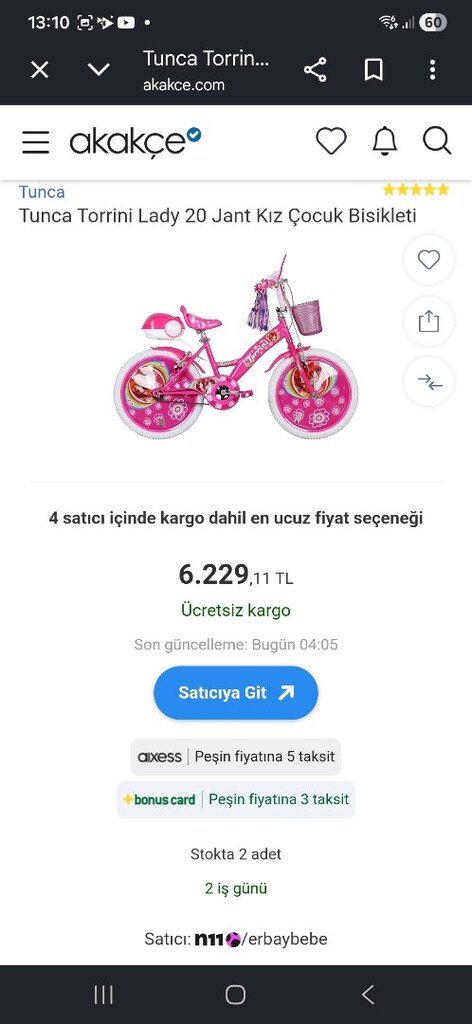The width and height of the screenshot is (472, 1024).
Task: Share this page from the top bar
Action: click(315, 70)
